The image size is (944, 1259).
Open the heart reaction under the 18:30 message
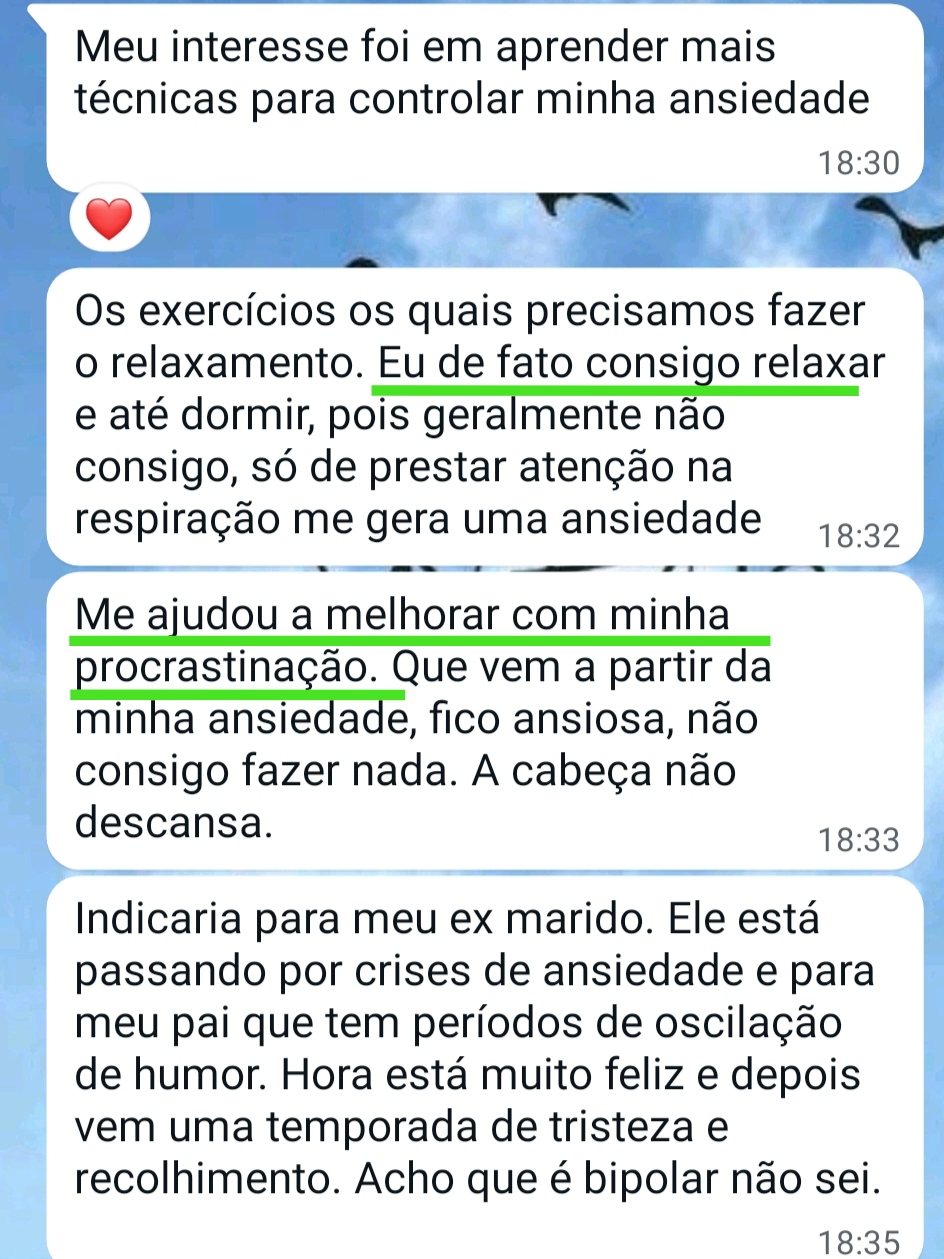point(110,219)
